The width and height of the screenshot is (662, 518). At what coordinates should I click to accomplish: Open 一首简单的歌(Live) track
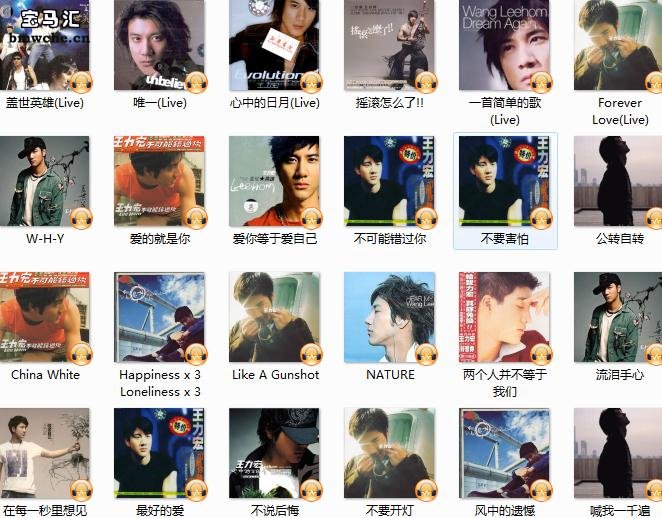(505, 46)
